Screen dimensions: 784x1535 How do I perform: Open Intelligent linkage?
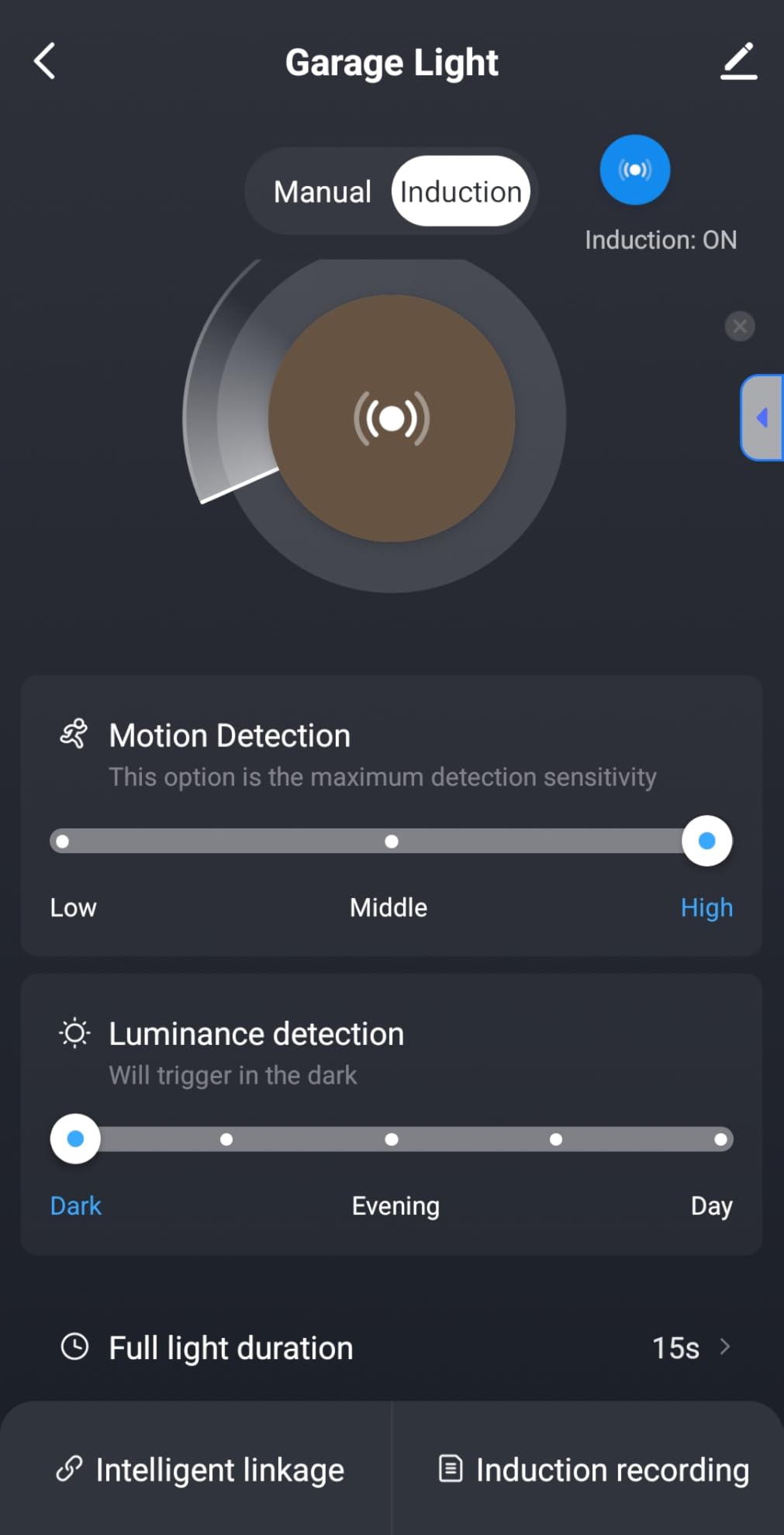(x=200, y=1470)
